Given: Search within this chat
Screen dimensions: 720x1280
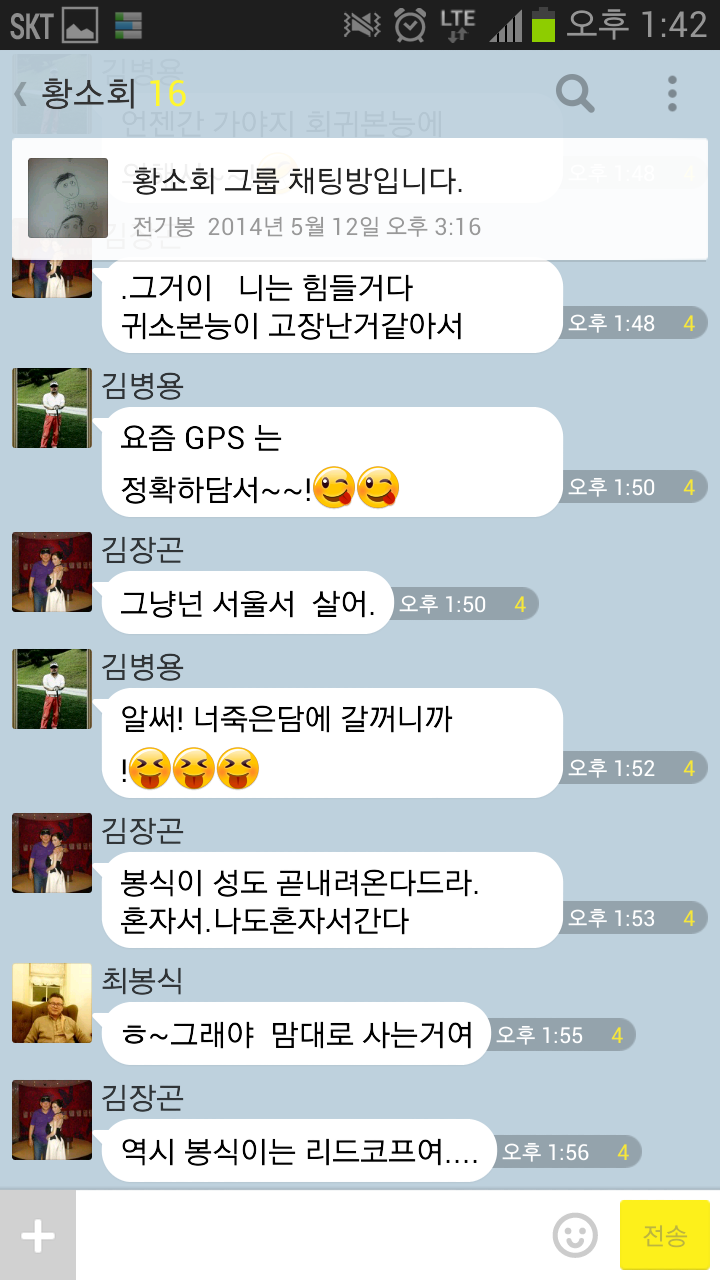Looking at the screenshot, I should coord(575,94).
